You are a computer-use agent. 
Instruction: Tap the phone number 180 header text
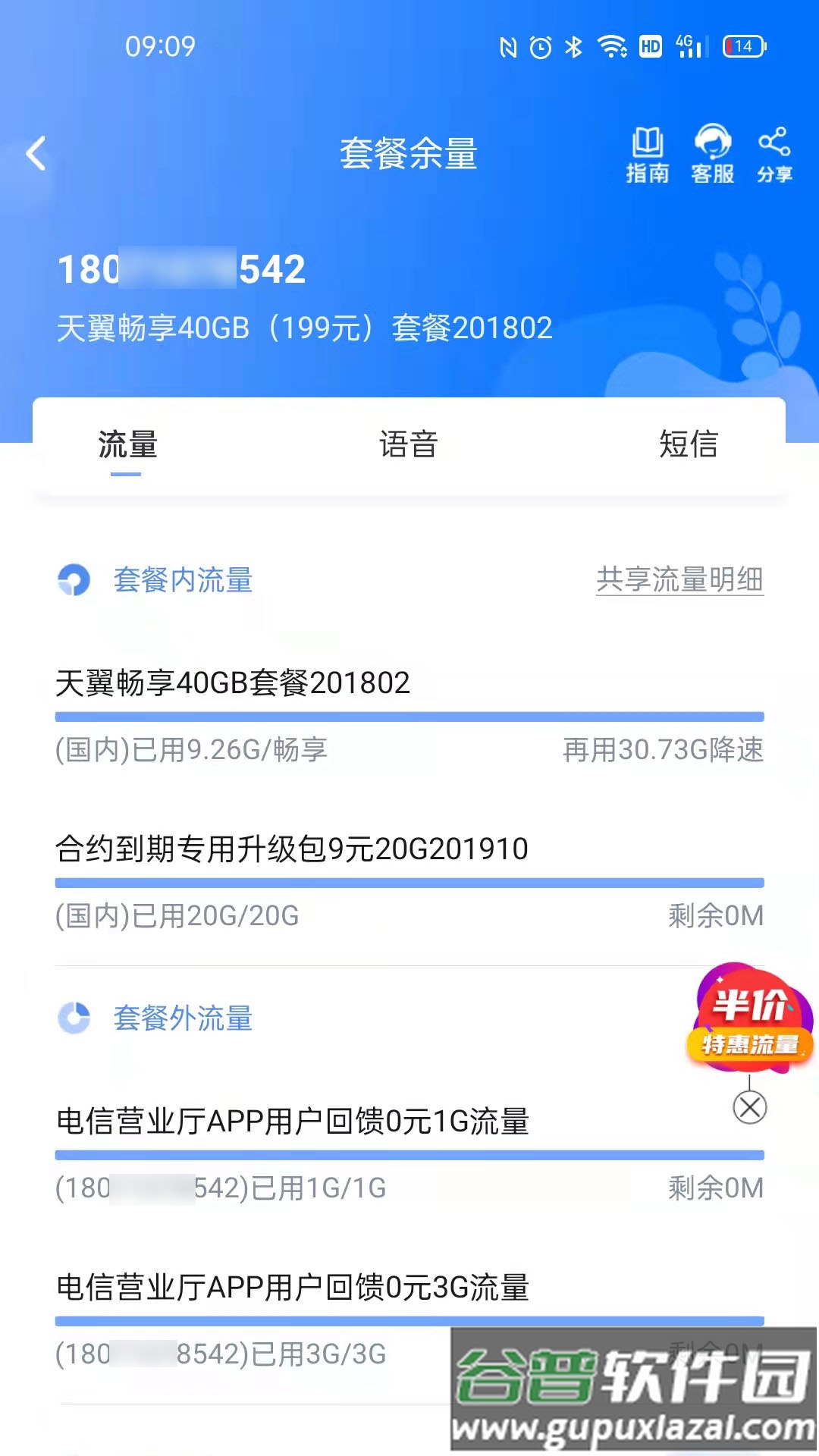click(x=182, y=271)
